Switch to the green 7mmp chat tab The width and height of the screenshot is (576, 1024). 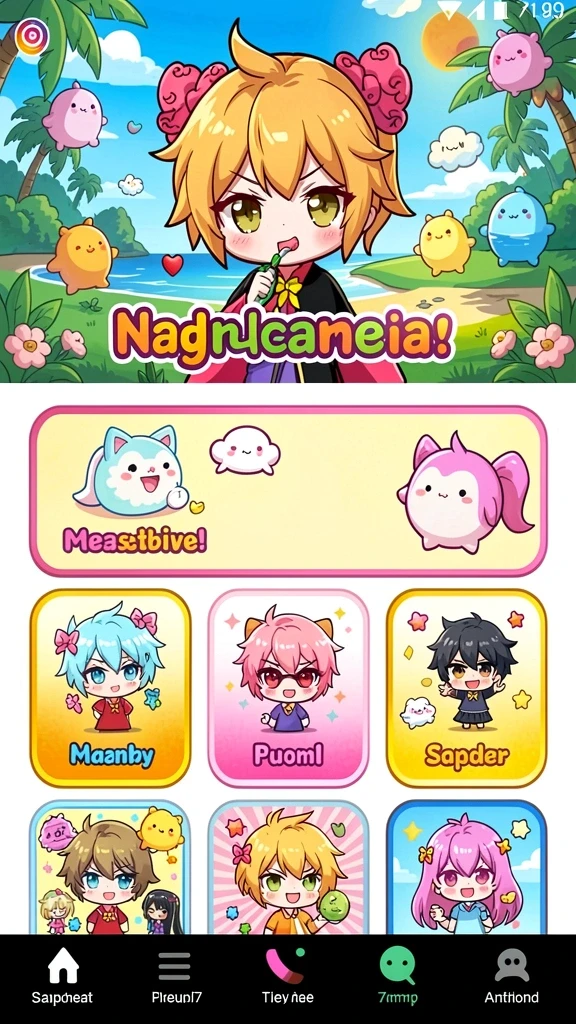click(398, 978)
